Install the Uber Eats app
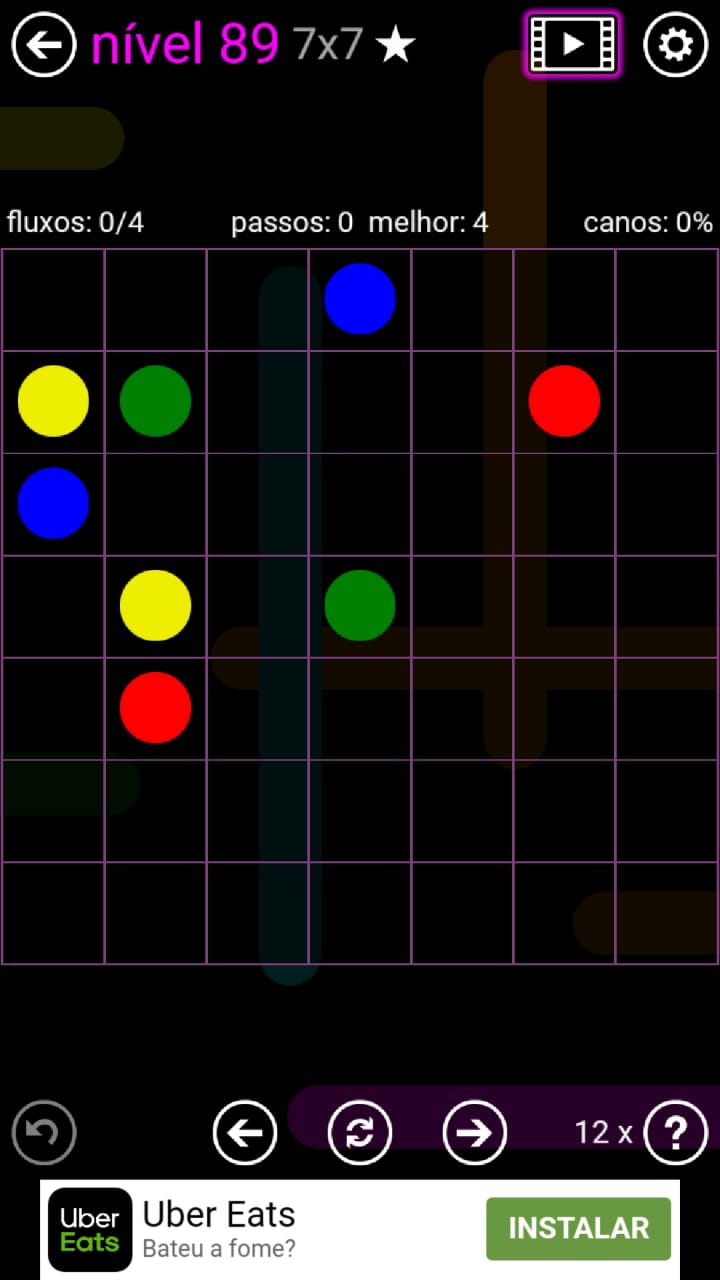The width and height of the screenshot is (720, 1280). tap(578, 1228)
